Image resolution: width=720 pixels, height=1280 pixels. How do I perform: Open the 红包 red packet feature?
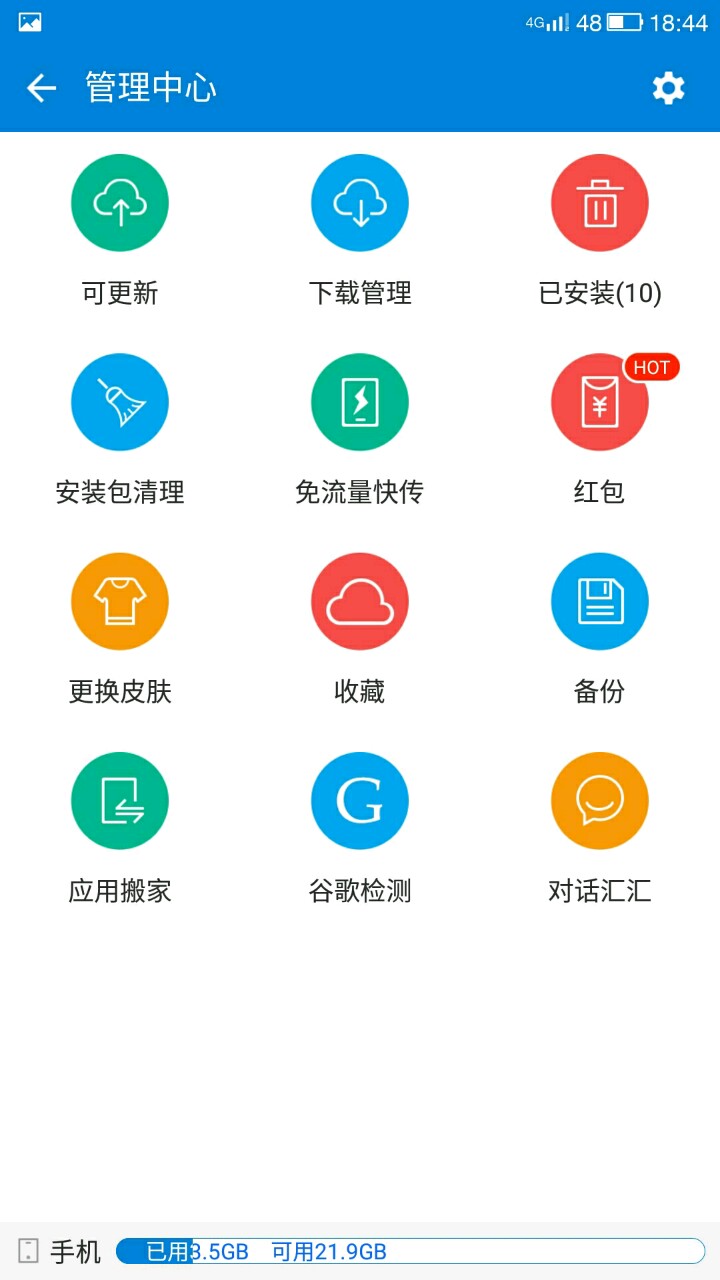pyautogui.click(x=600, y=402)
